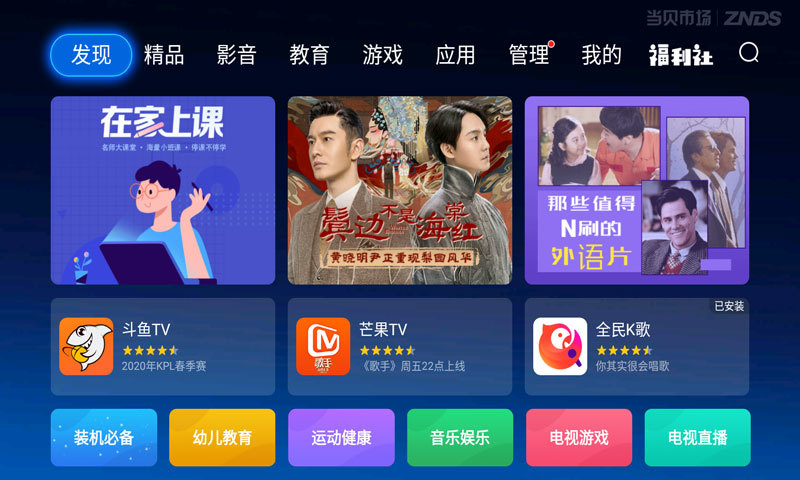Open the 电视直播 category
800x480 pixels.
pyautogui.click(x=697, y=437)
